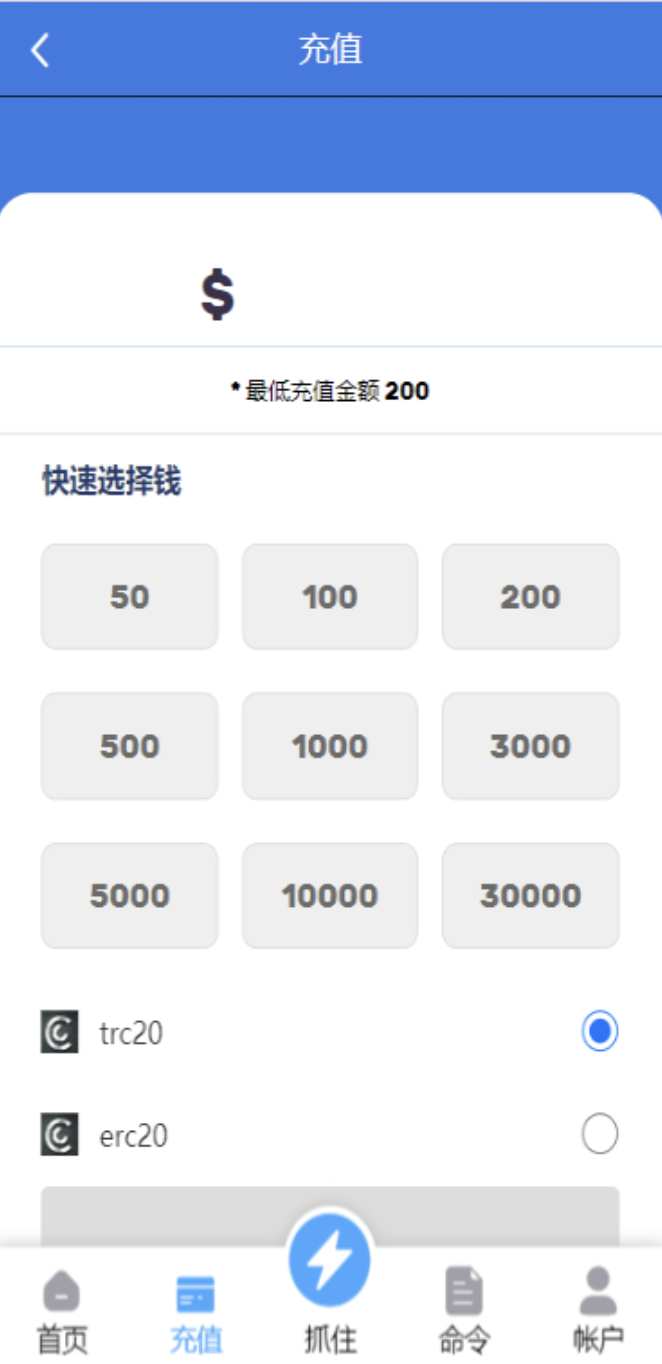Select the 5000 quick amount
Image resolution: width=662 pixels, height=1364 pixels.
point(129,895)
